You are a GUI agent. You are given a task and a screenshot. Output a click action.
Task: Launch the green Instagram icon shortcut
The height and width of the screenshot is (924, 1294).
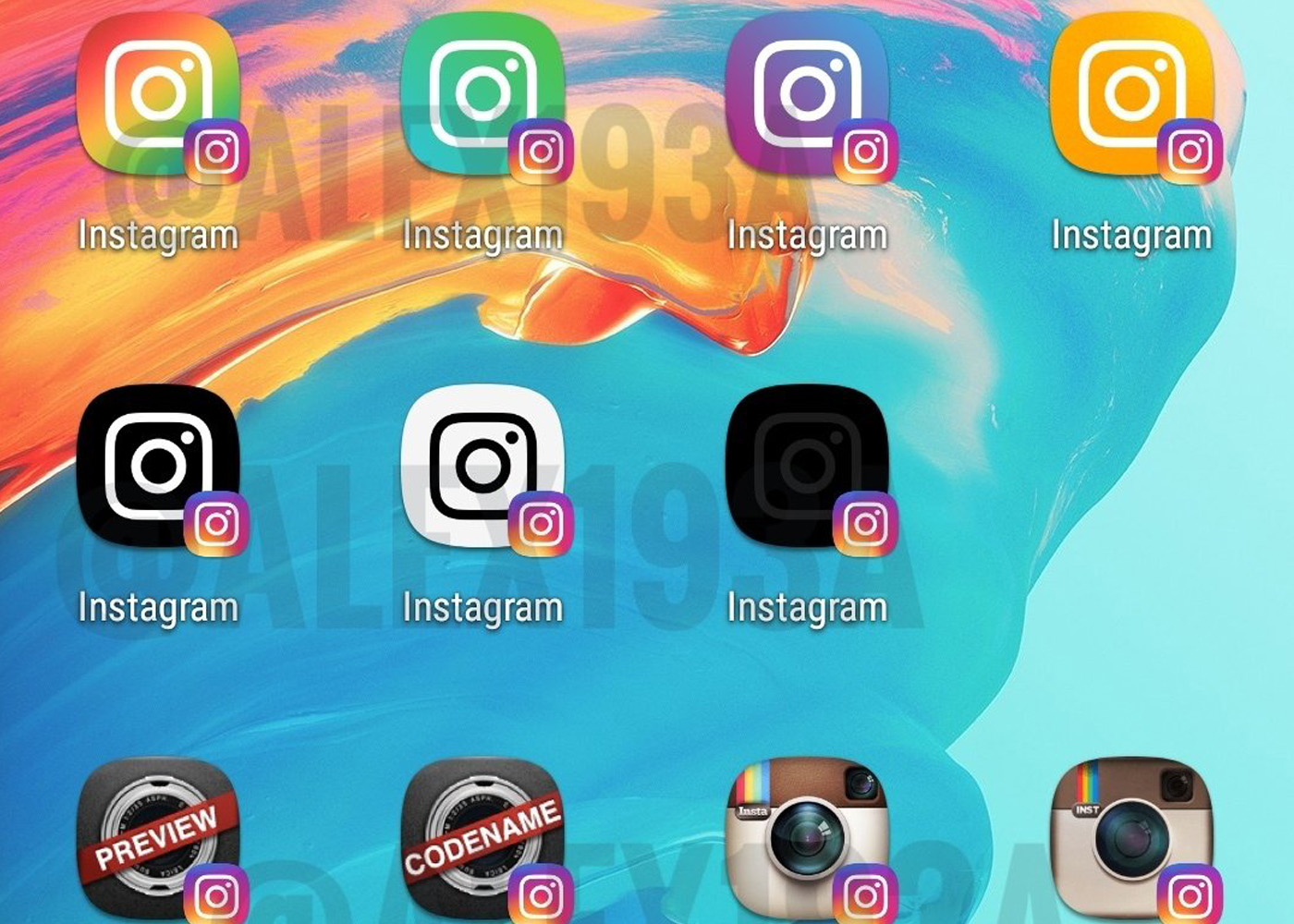(x=482, y=93)
